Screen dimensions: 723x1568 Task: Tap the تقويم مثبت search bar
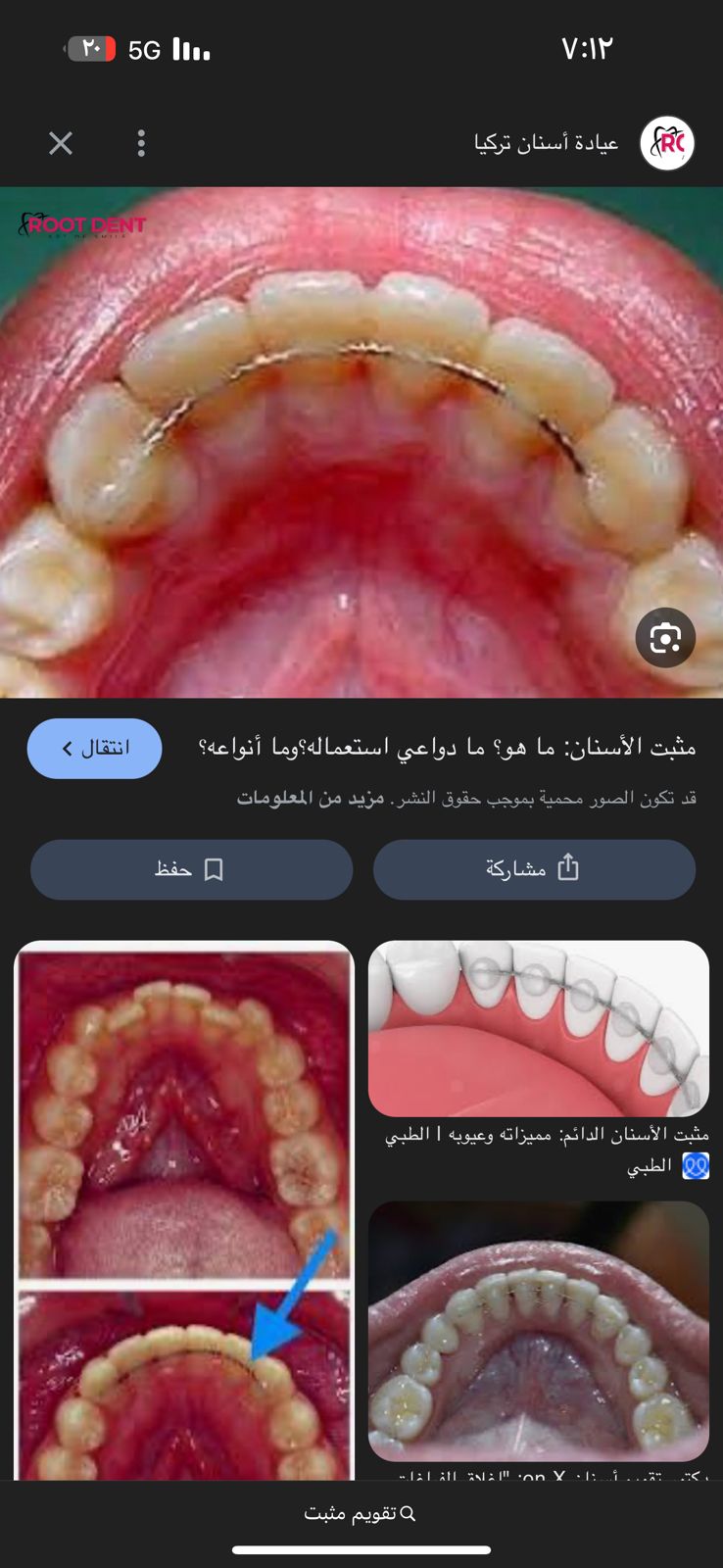[361, 1514]
